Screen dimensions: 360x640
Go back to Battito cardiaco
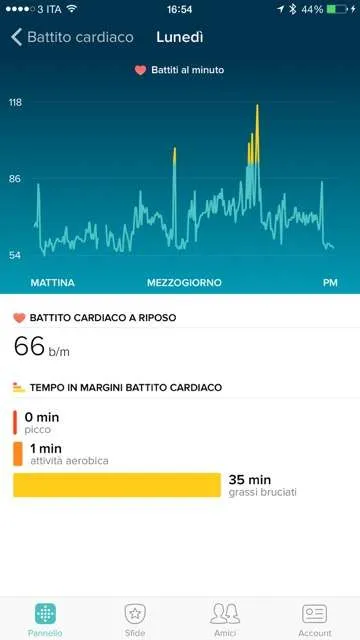pyautogui.click(x=72, y=37)
